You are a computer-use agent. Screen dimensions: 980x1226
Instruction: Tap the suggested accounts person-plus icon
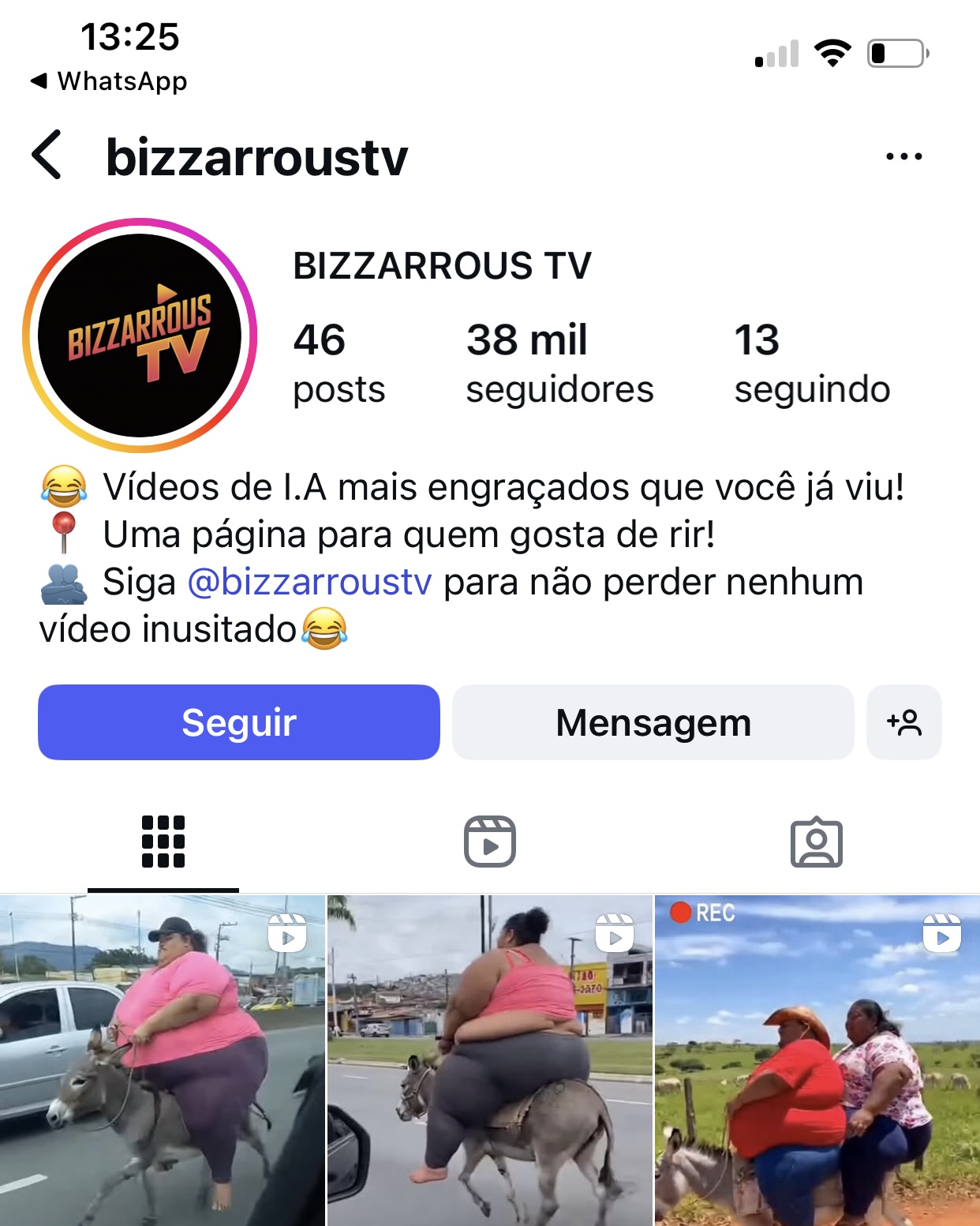[x=903, y=722]
